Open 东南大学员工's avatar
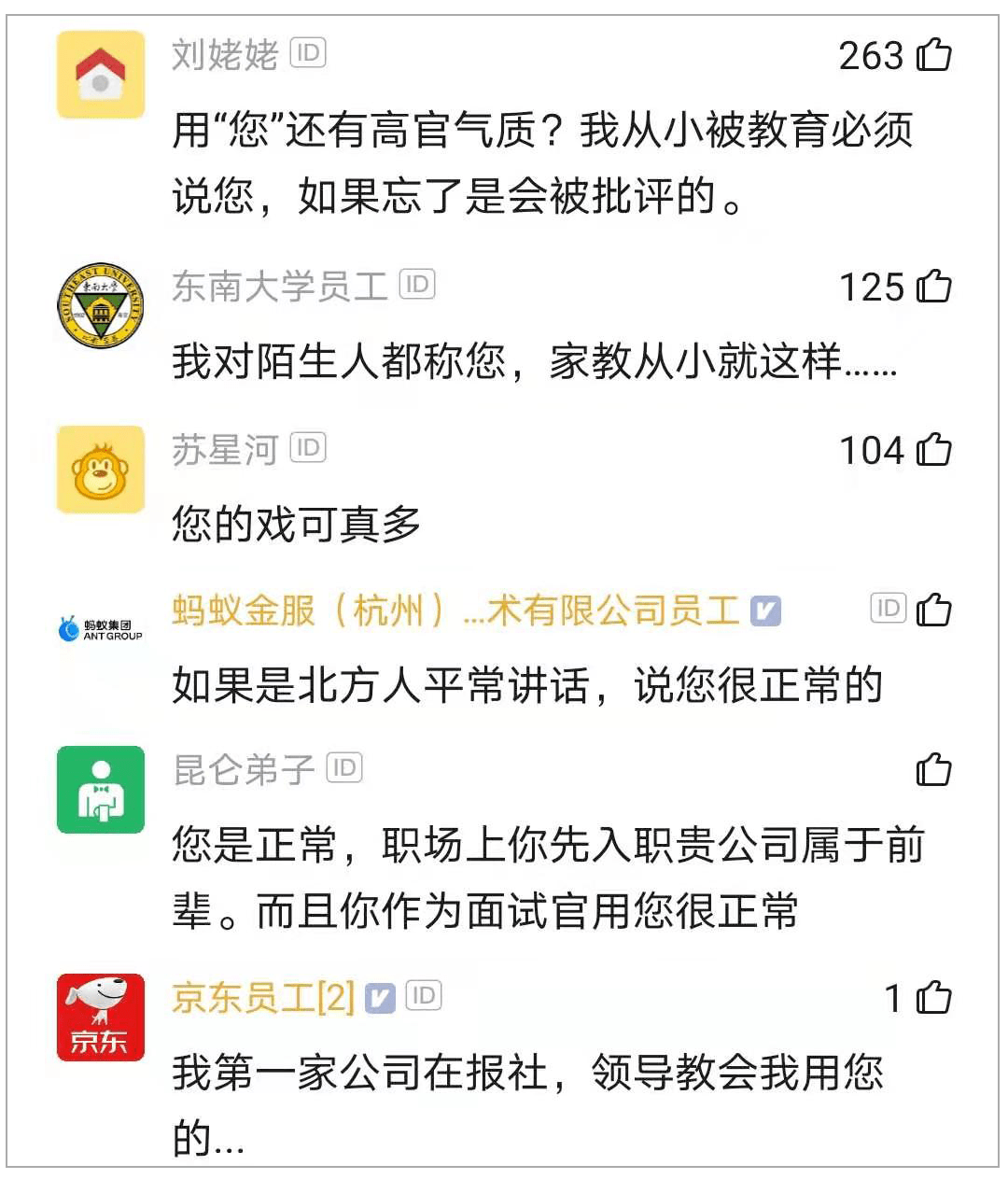1008x1179 pixels. pos(101,305)
